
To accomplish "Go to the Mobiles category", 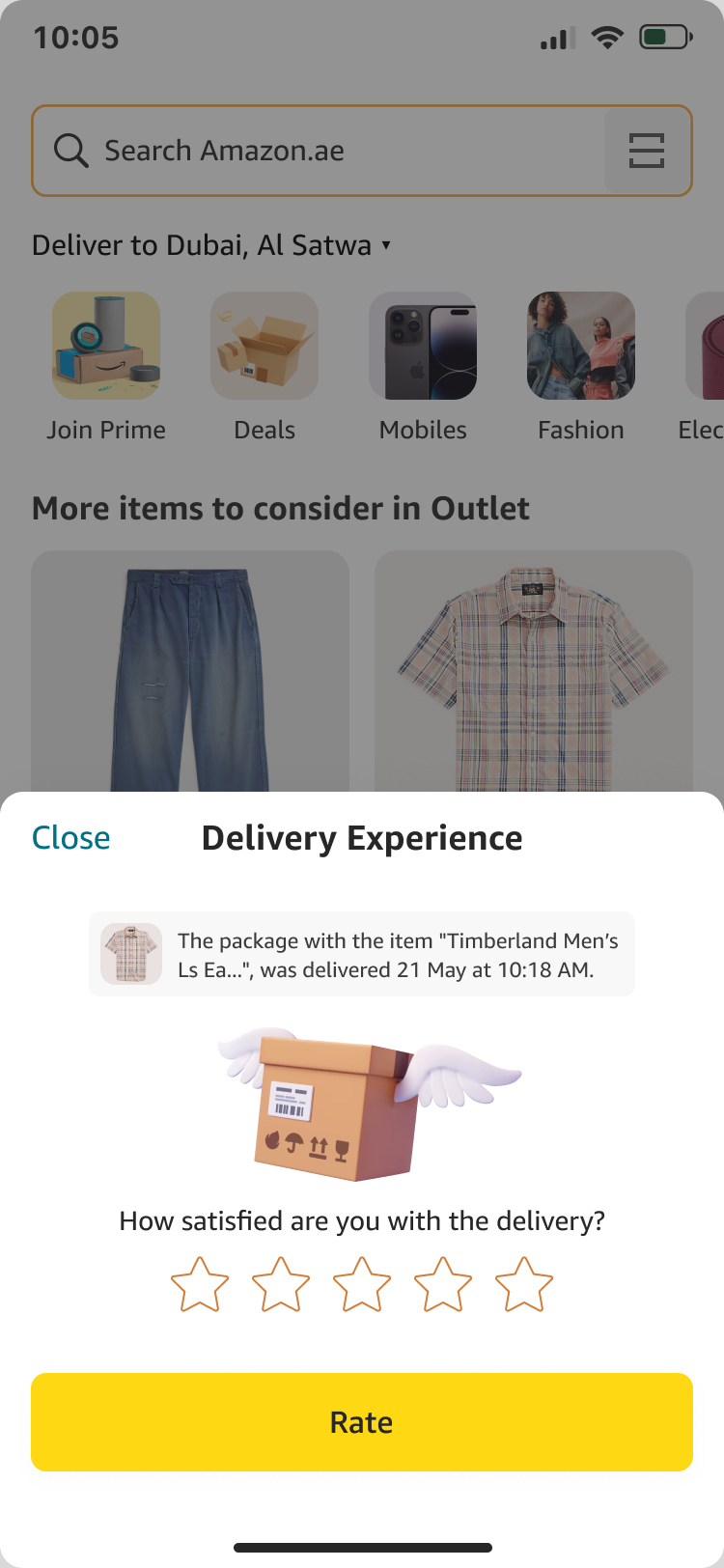I will point(423,367).
